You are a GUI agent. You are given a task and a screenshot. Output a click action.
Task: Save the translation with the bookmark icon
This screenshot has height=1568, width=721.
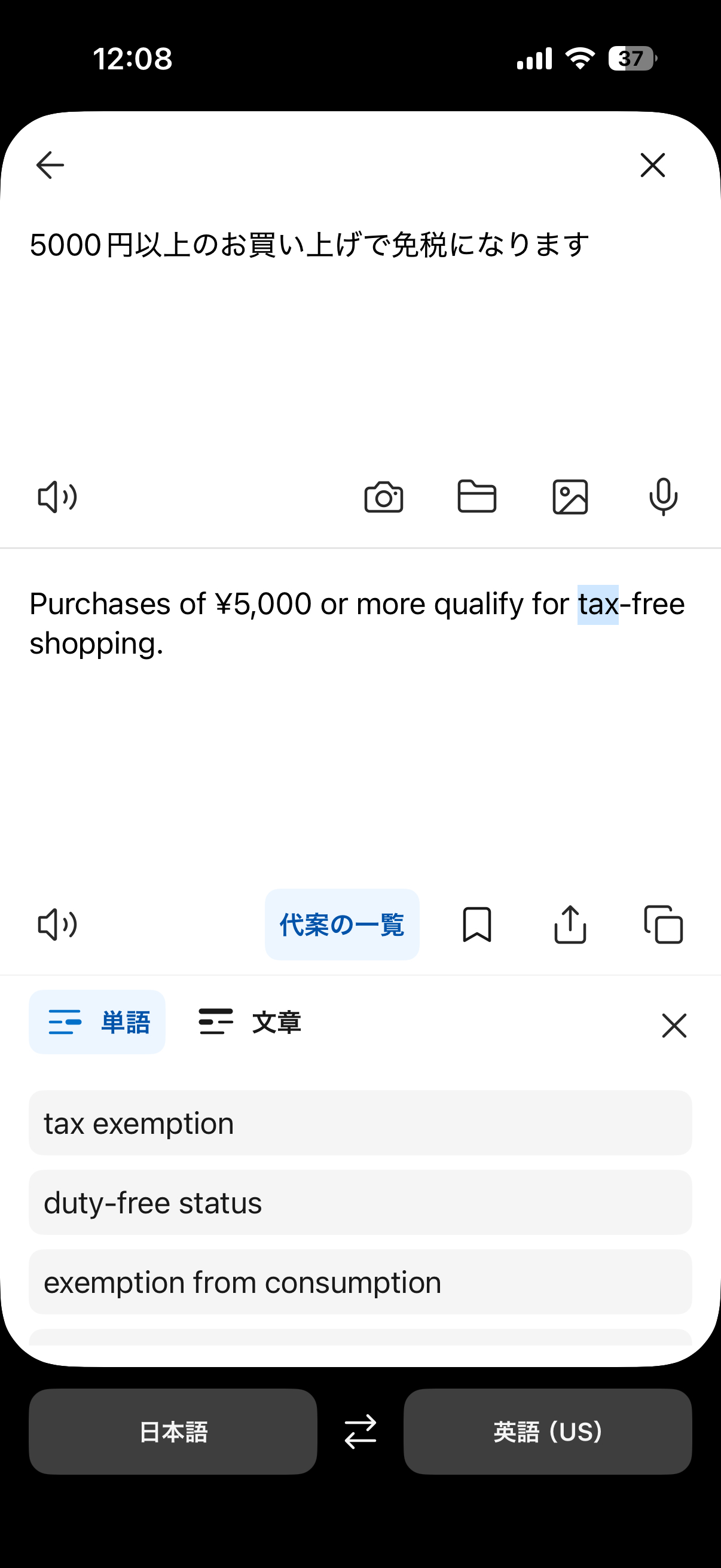click(x=478, y=925)
